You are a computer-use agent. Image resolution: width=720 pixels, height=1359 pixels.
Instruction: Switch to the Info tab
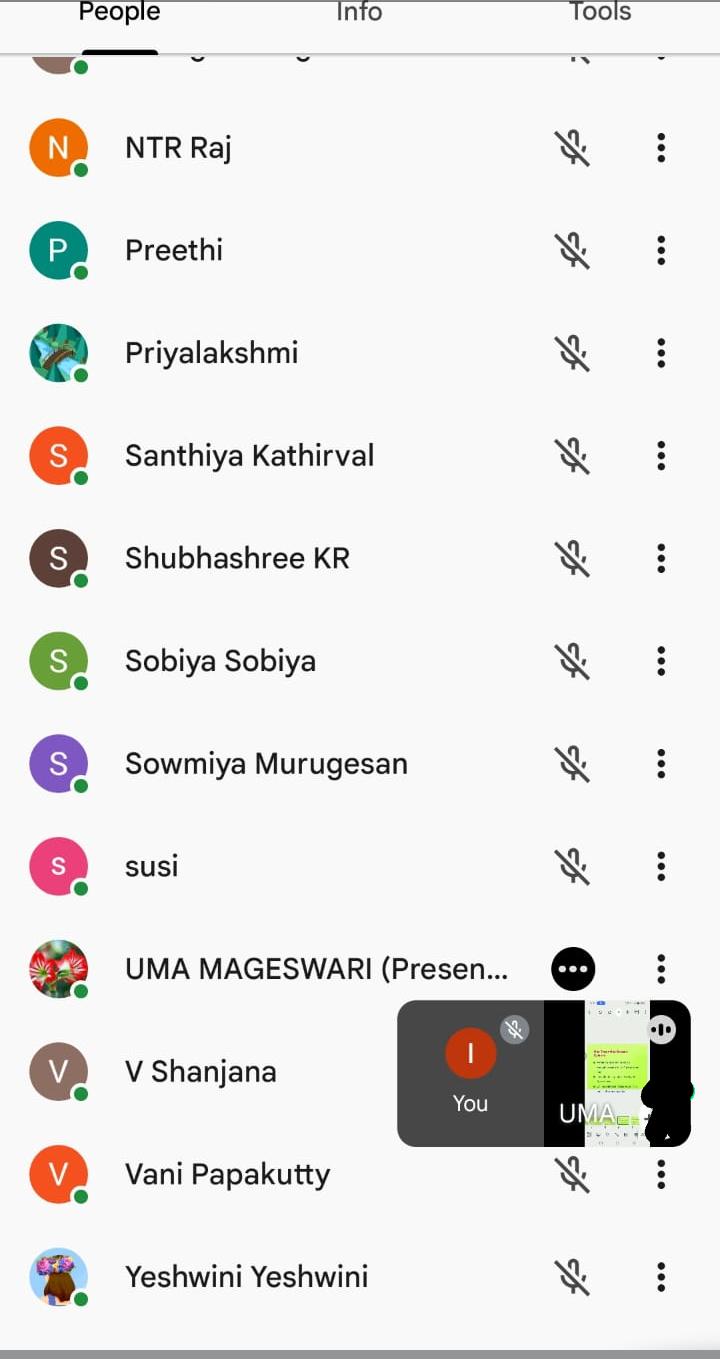coord(359,13)
